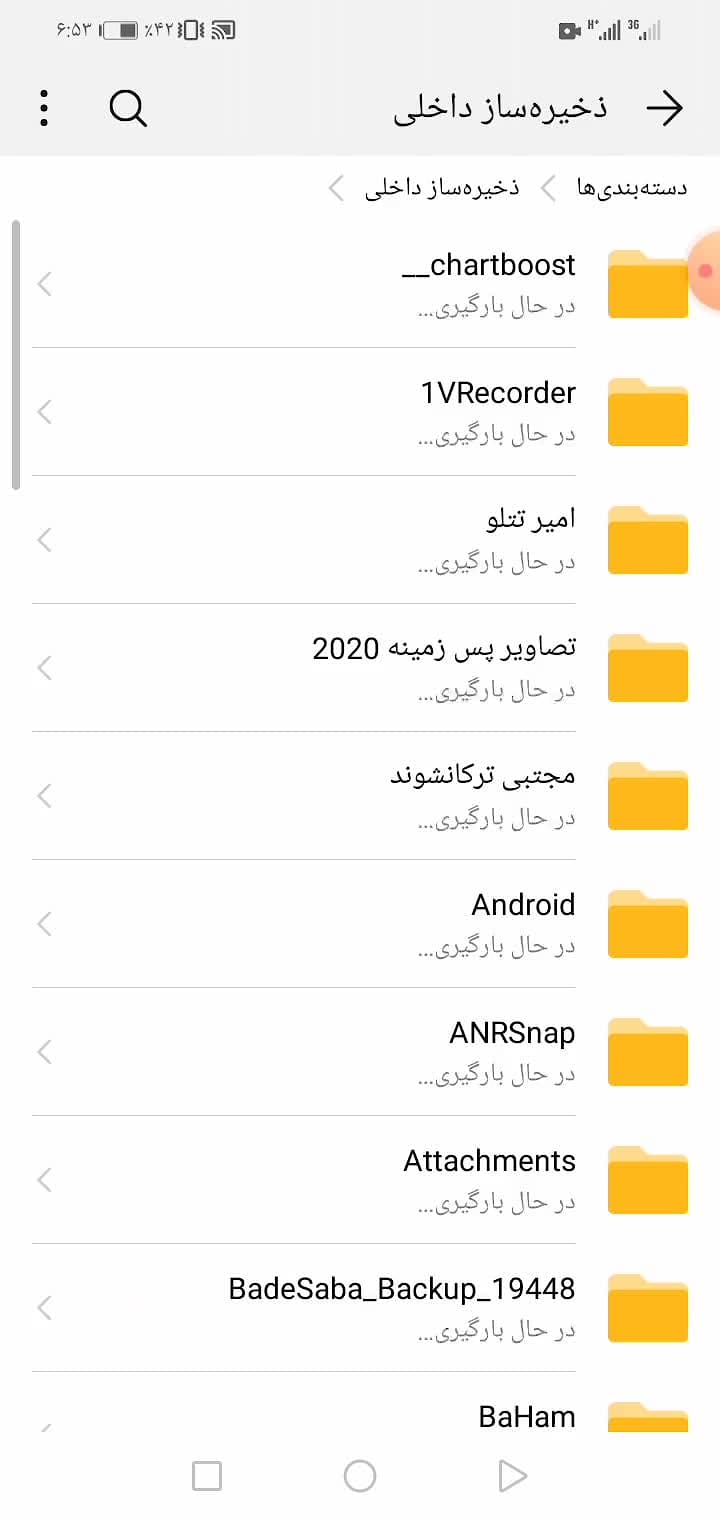Open the Attachments folder icon

coord(647,1178)
